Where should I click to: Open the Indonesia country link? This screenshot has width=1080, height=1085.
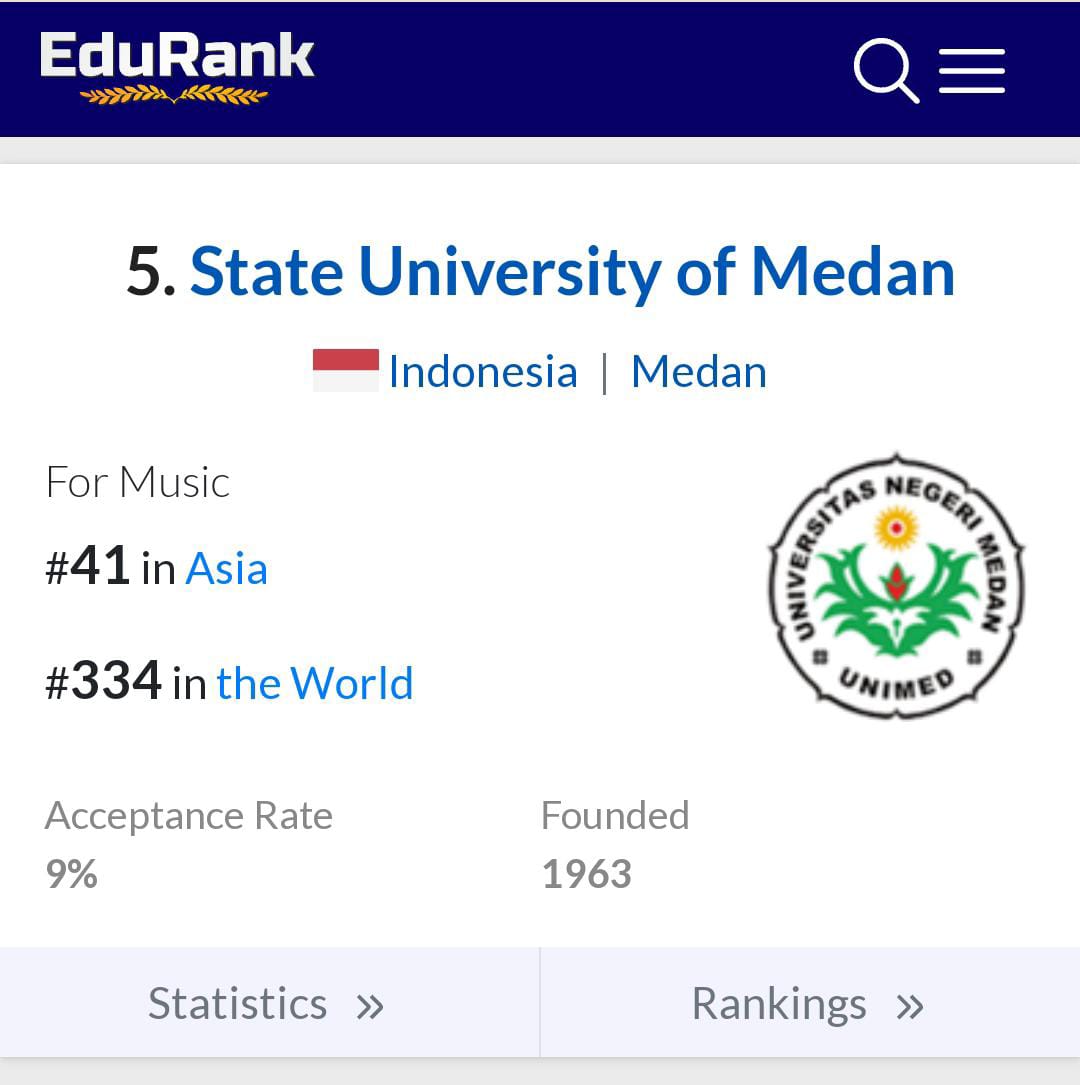482,372
